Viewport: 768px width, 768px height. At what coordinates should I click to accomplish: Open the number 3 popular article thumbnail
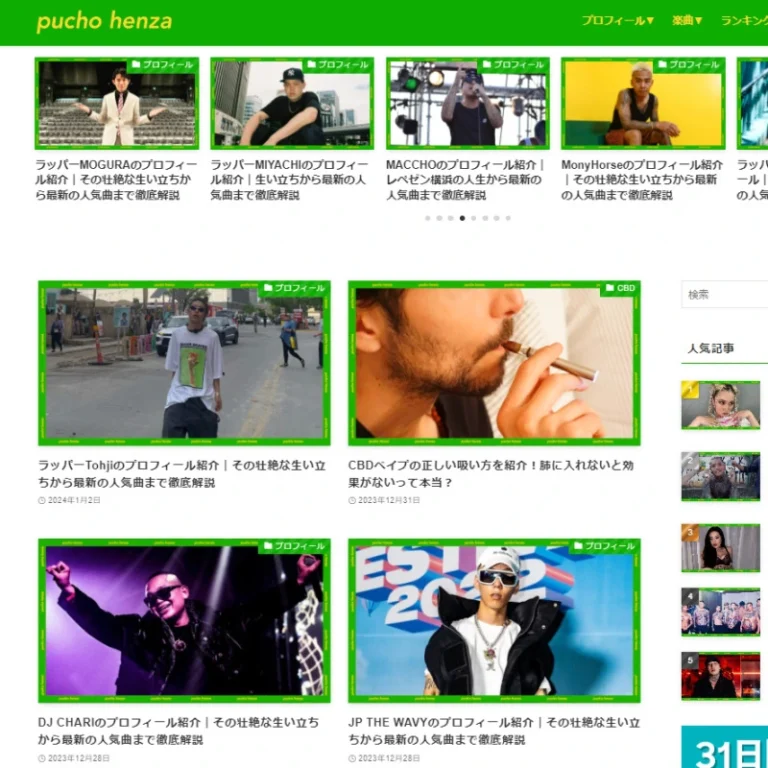(x=721, y=548)
